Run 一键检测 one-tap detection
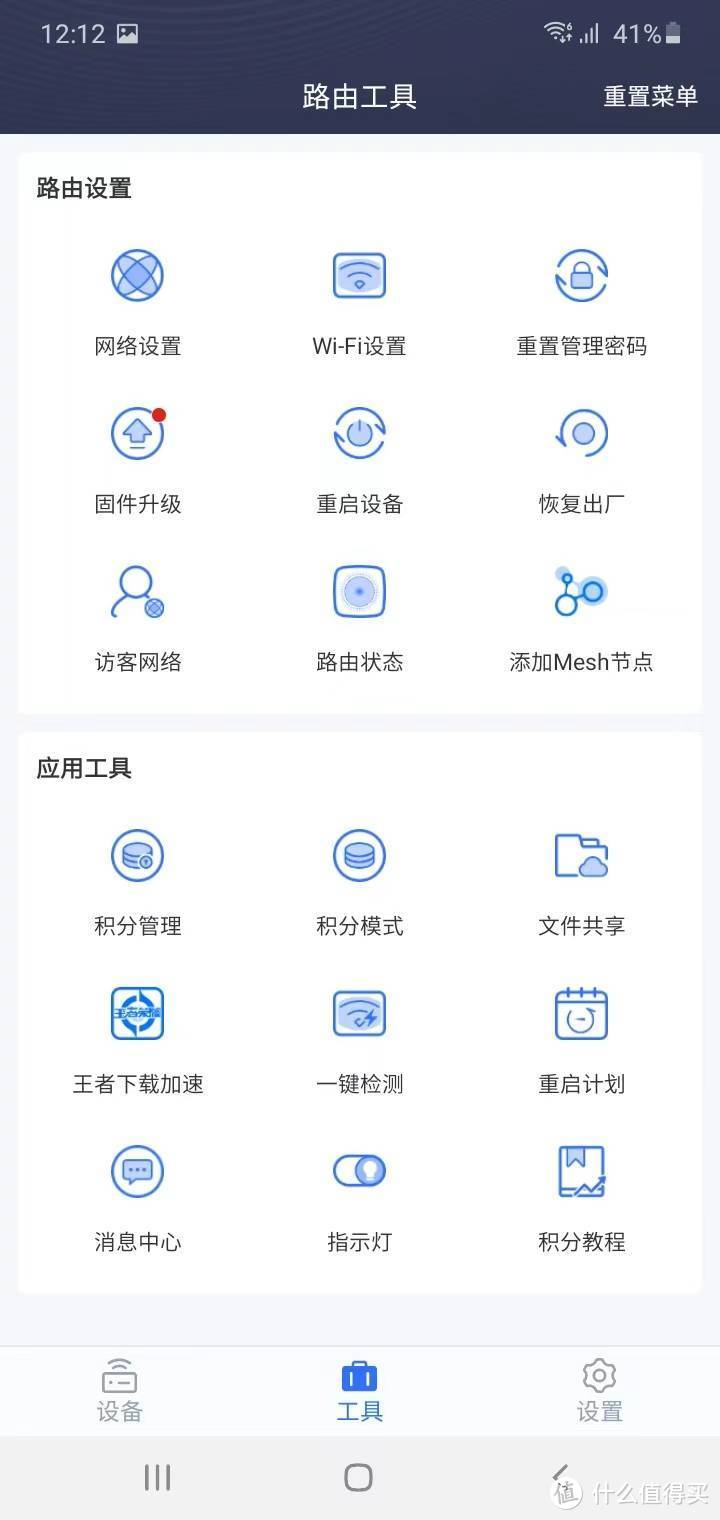The height and width of the screenshot is (1520, 720). (359, 1035)
